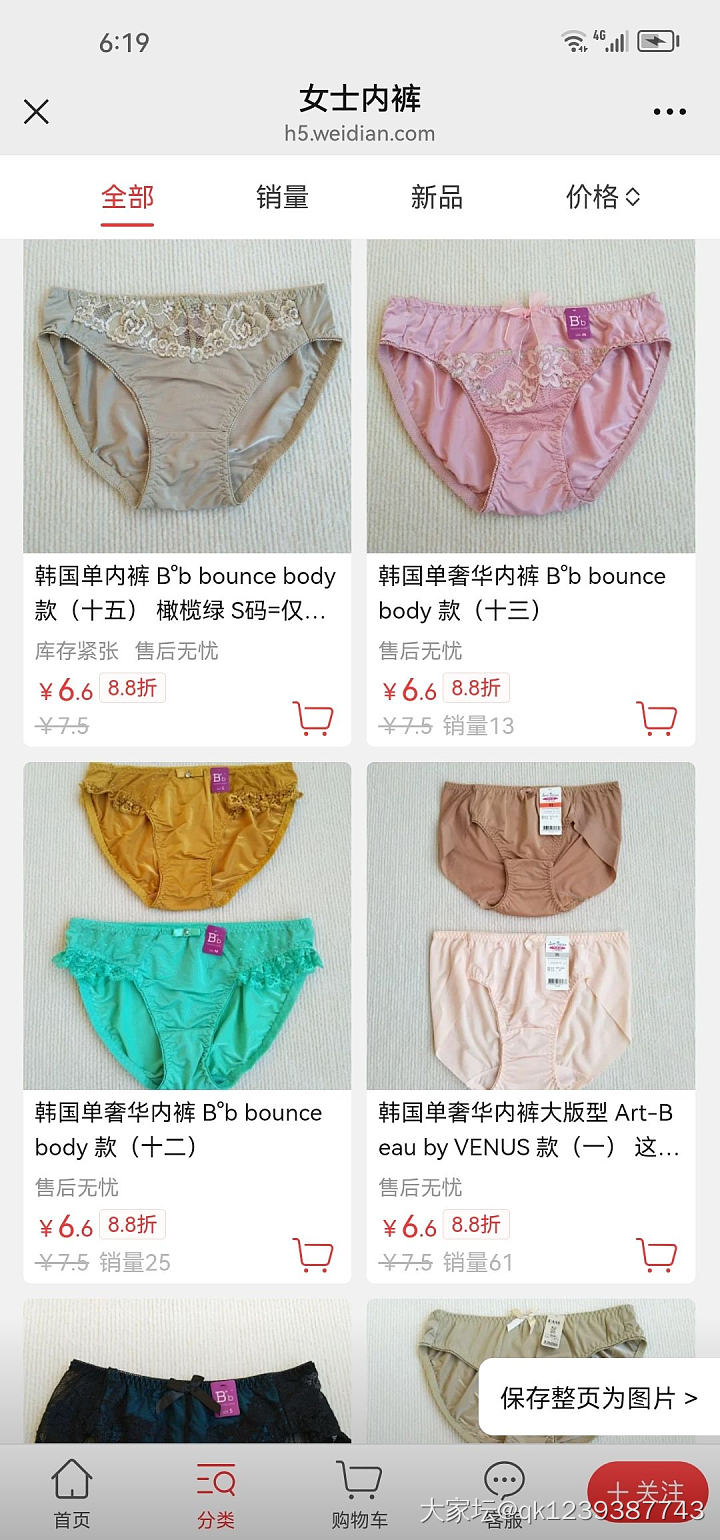Select the 全部 all products tab
720x1540 pixels.
click(x=126, y=197)
